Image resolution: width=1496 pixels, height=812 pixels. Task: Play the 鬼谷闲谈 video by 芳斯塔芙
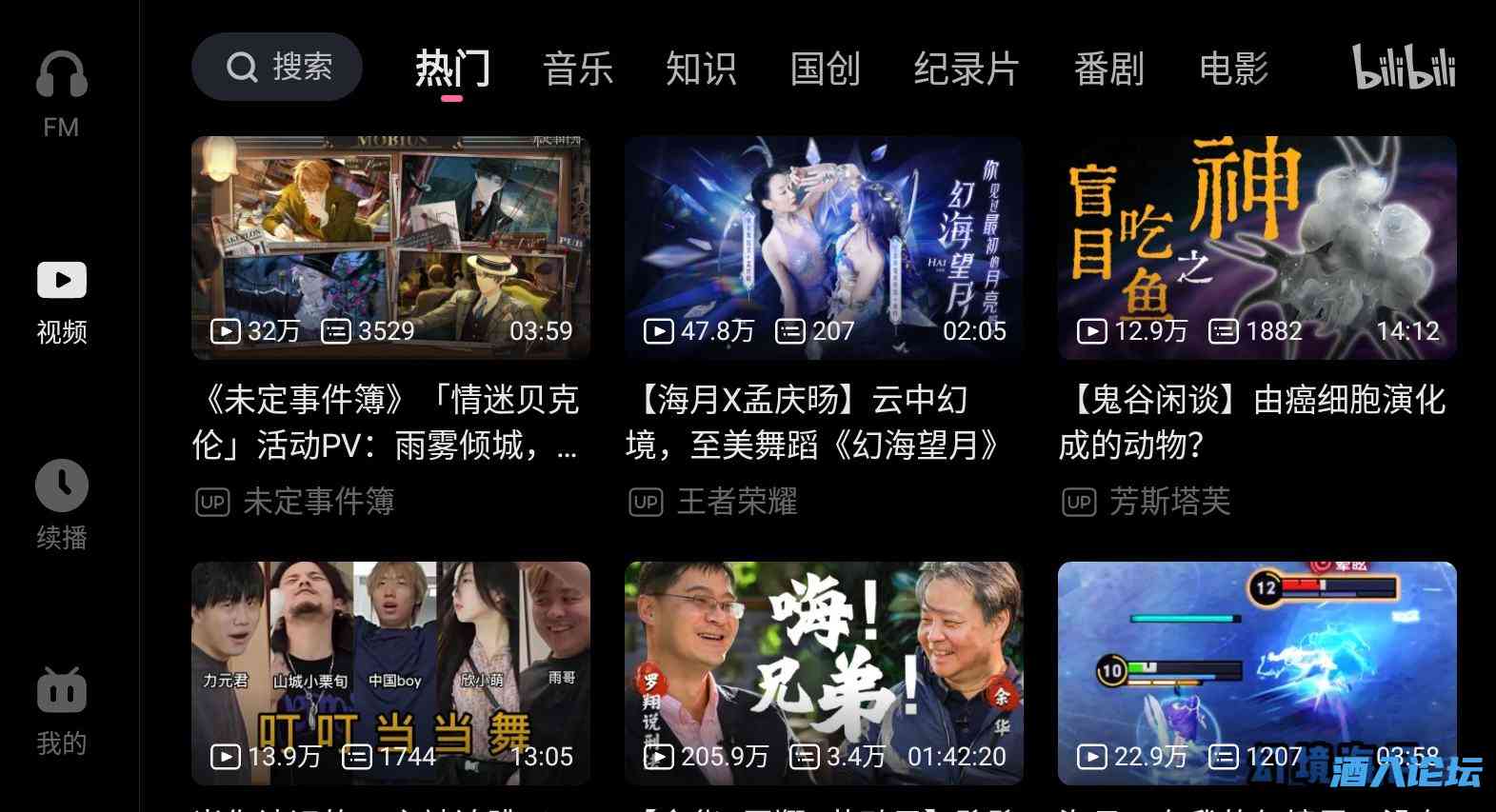tap(1257, 248)
